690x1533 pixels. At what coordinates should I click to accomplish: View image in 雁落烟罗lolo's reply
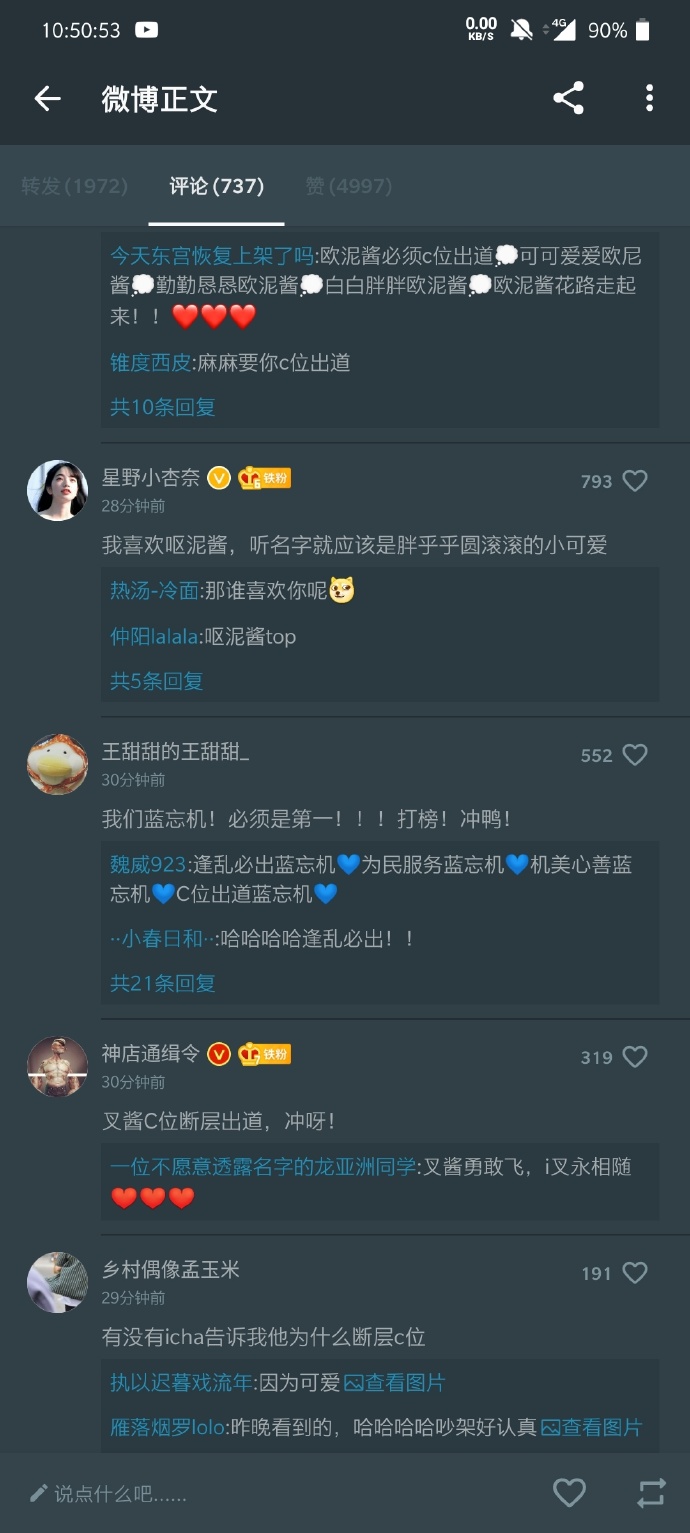(x=591, y=1428)
